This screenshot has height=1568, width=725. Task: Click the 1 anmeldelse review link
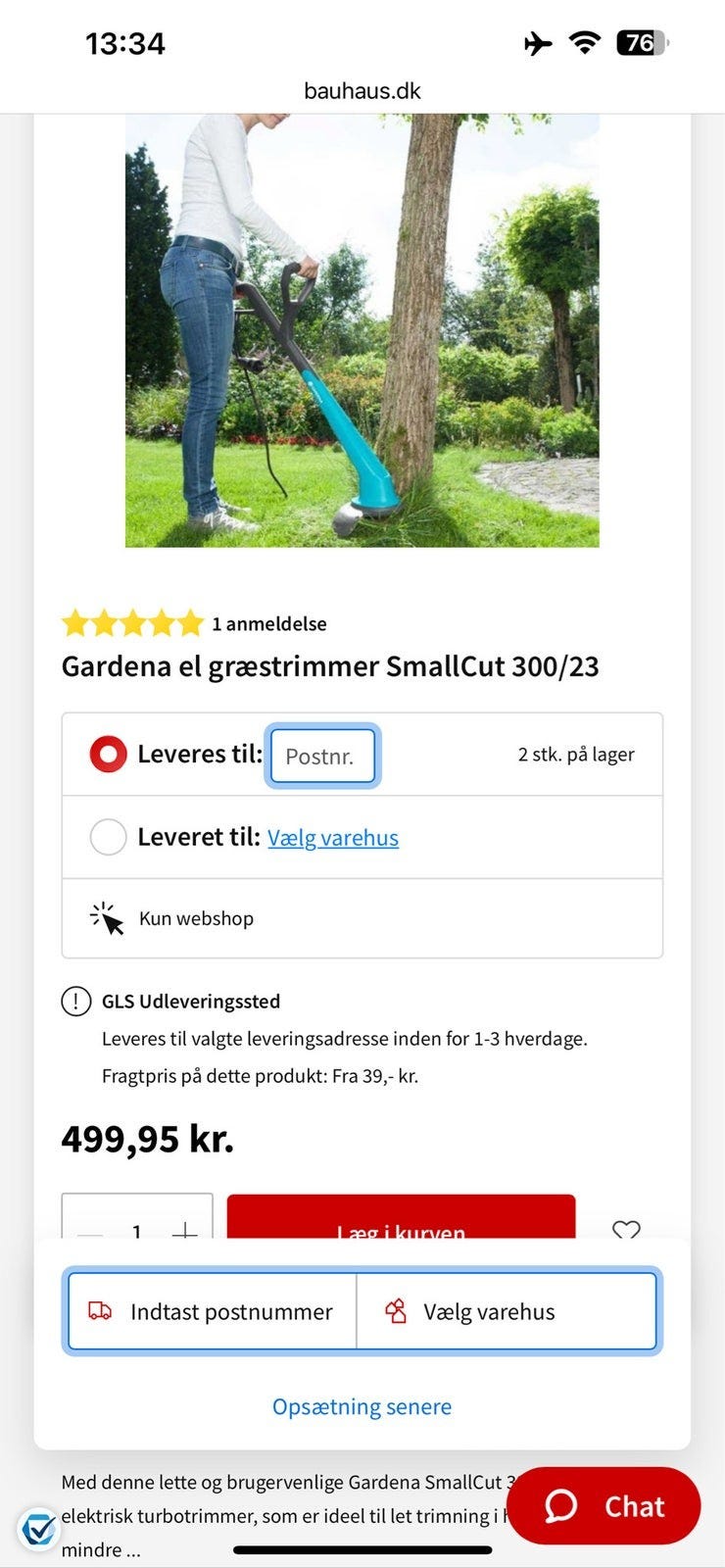(x=269, y=623)
